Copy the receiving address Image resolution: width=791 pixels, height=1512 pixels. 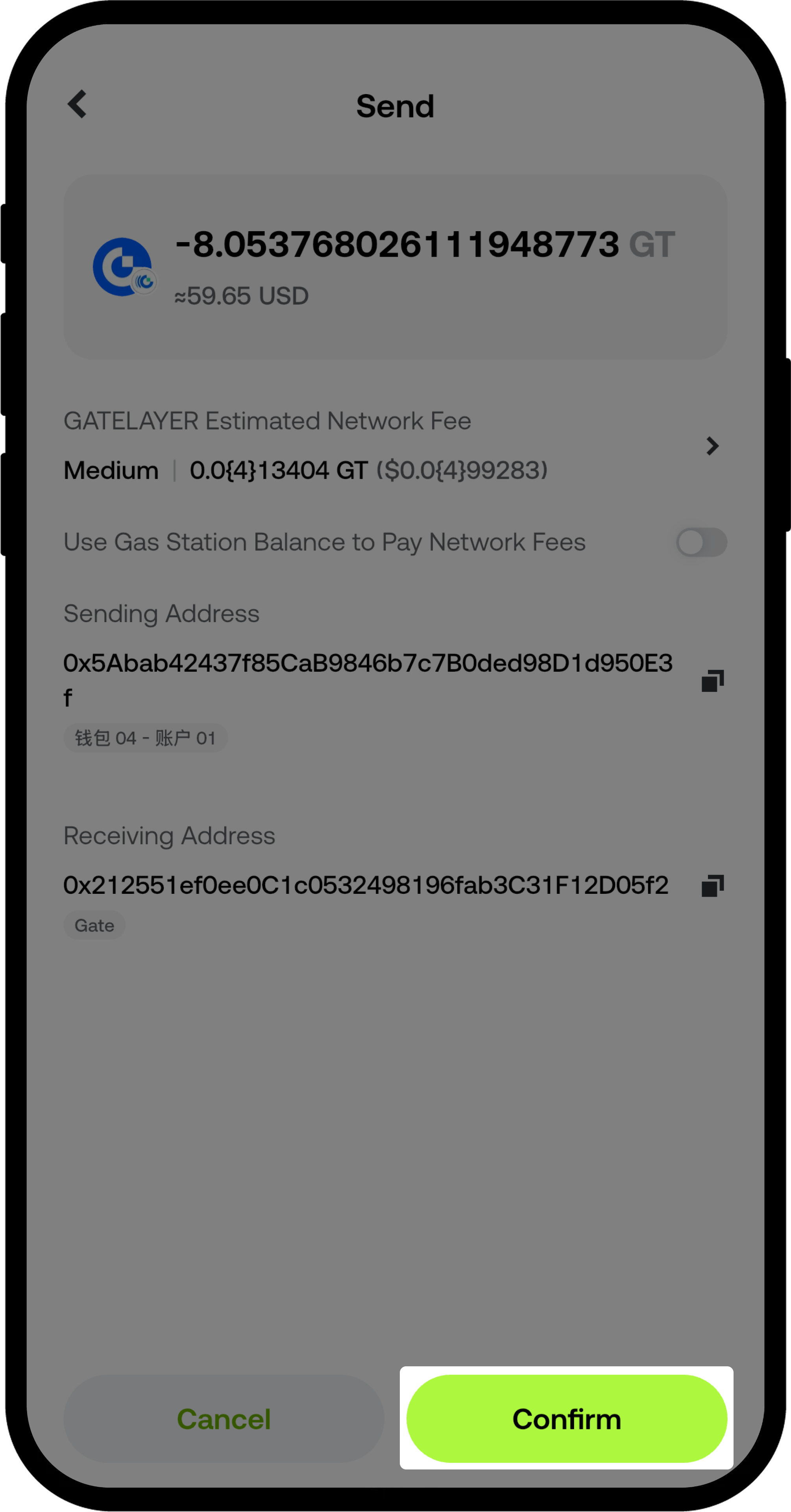[712, 886]
